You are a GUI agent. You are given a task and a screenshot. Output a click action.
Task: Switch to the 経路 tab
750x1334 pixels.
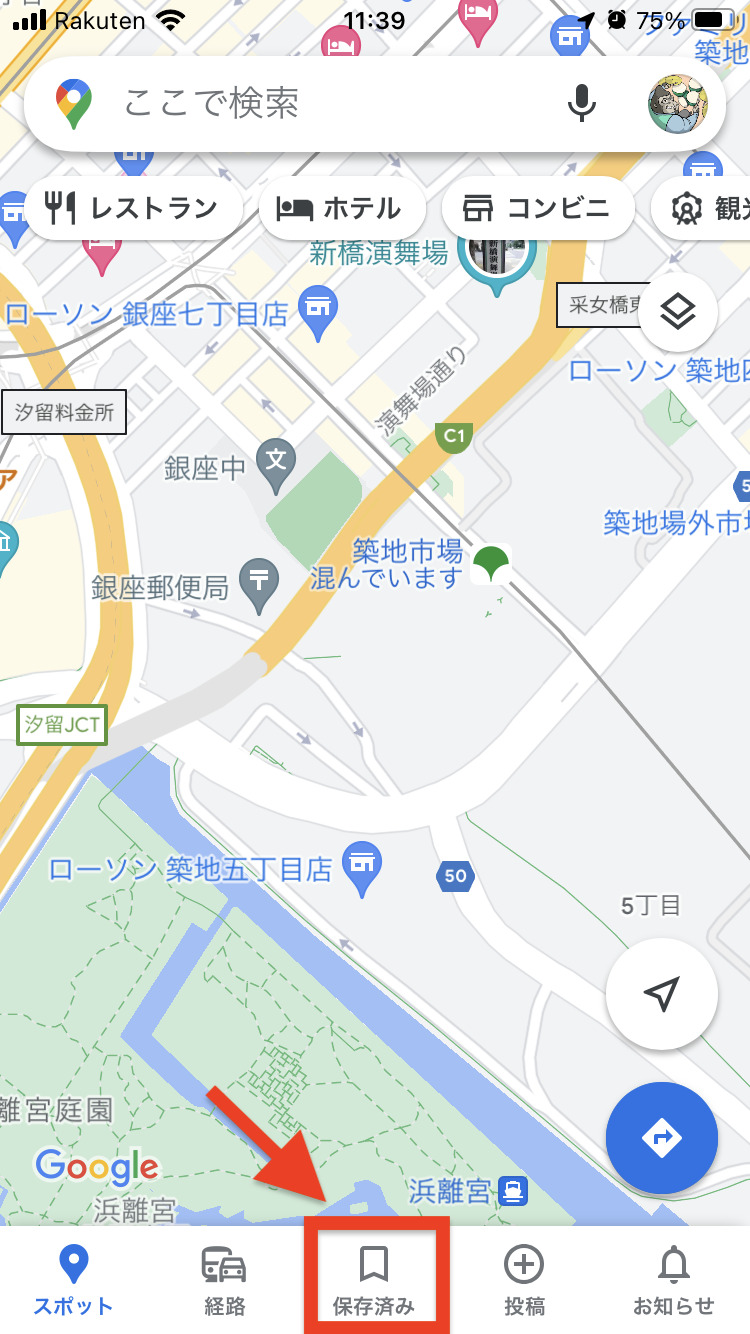click(x=223, y=1280)
